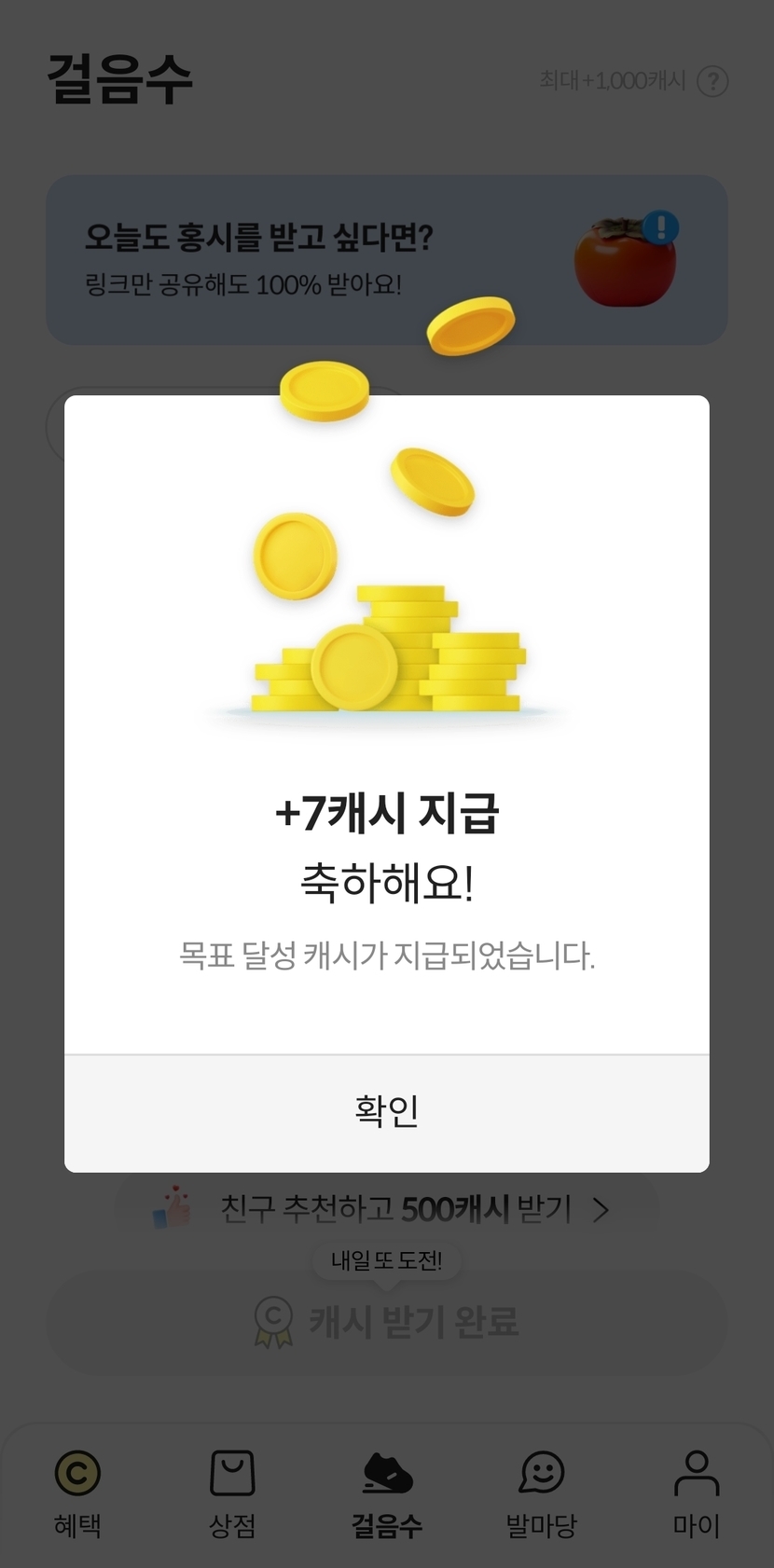Image resolution: width=774 pixels, height=1568 pixels.
Task: Open the help question mark icon
Action: 712,82
